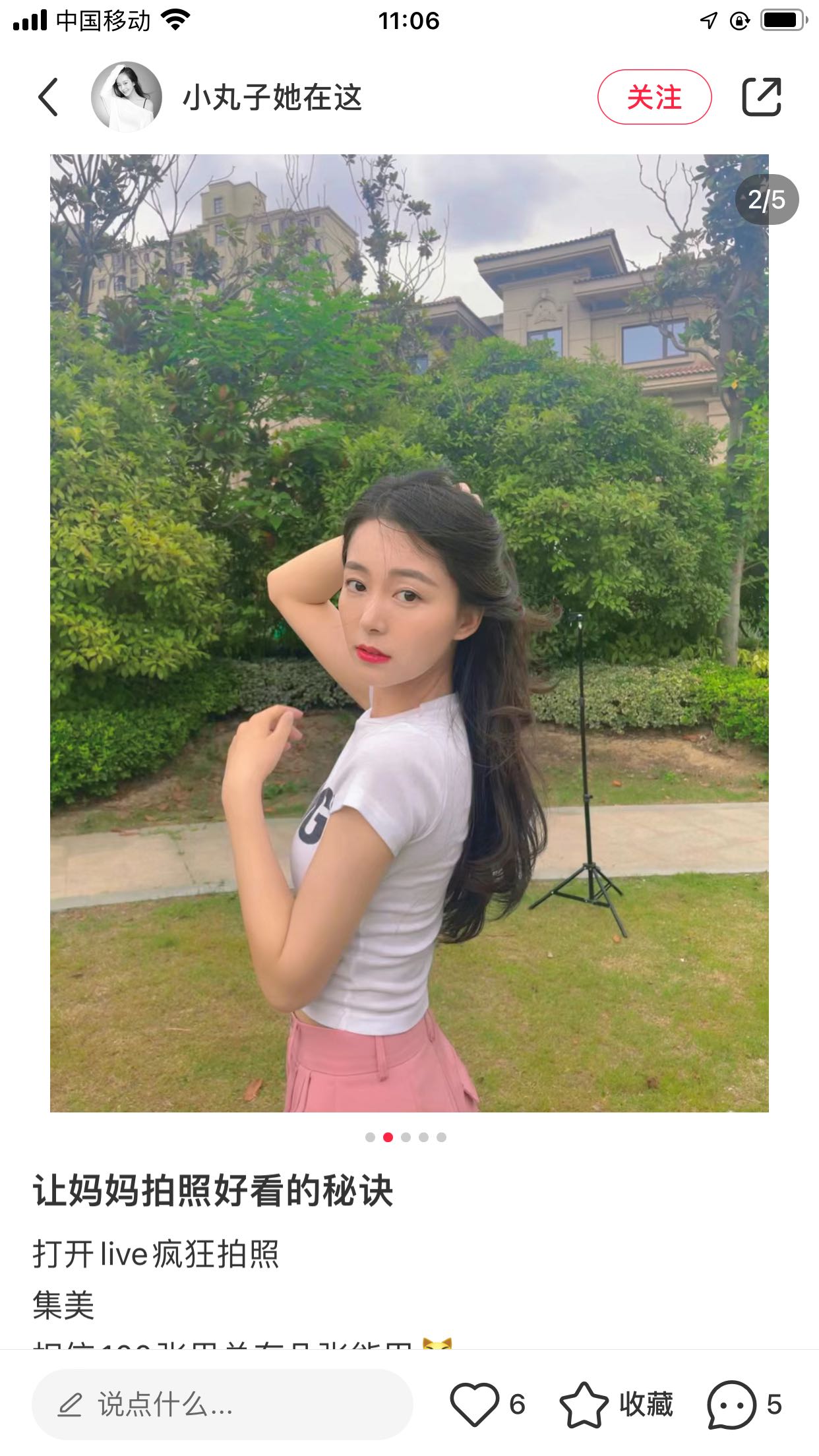The width and height of the screenshot is (819, 1456).
Task: Tap the 说点什么 comment field
Action: click(222, 1405)
